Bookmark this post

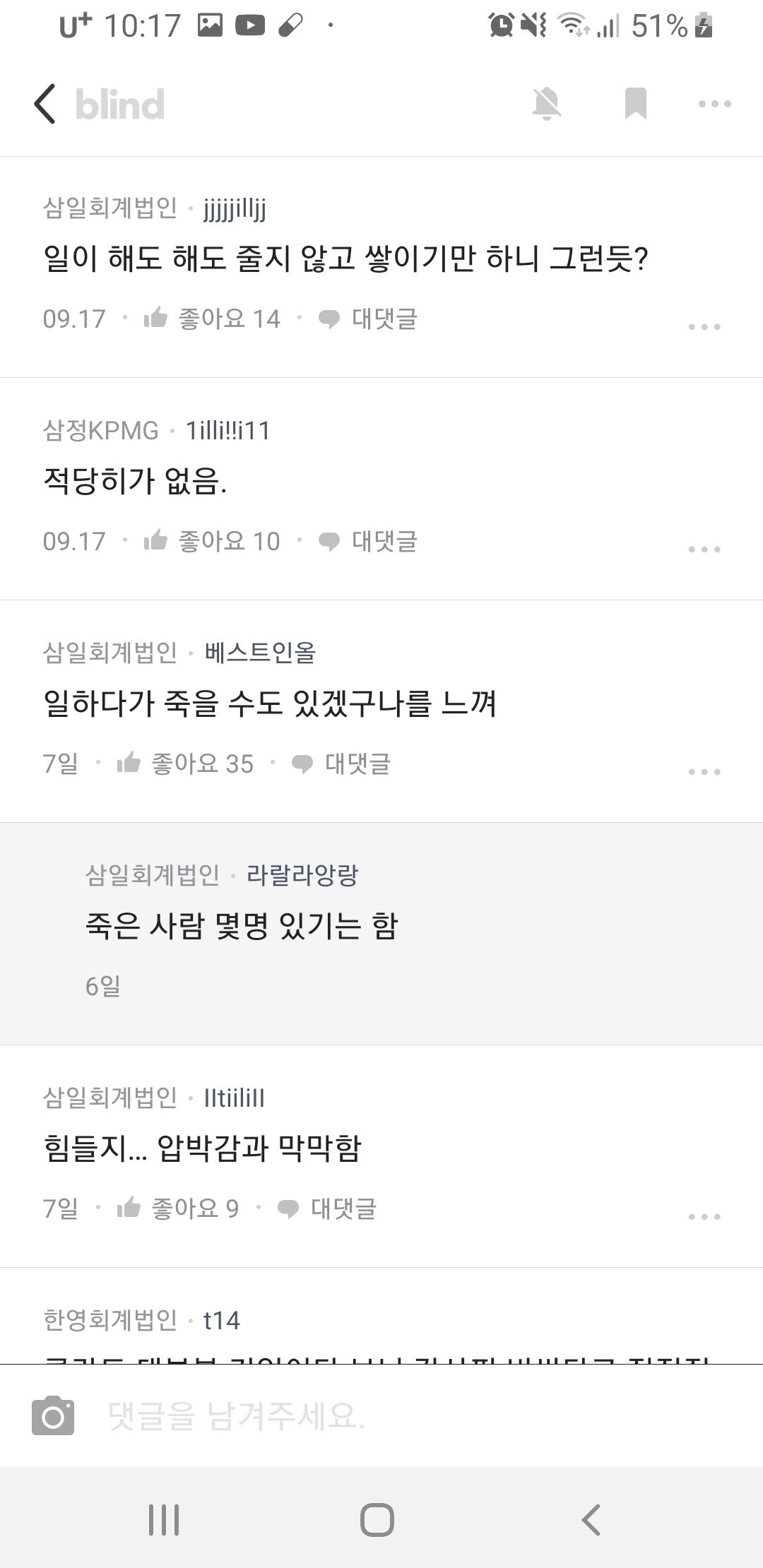(x=636, y=104)
